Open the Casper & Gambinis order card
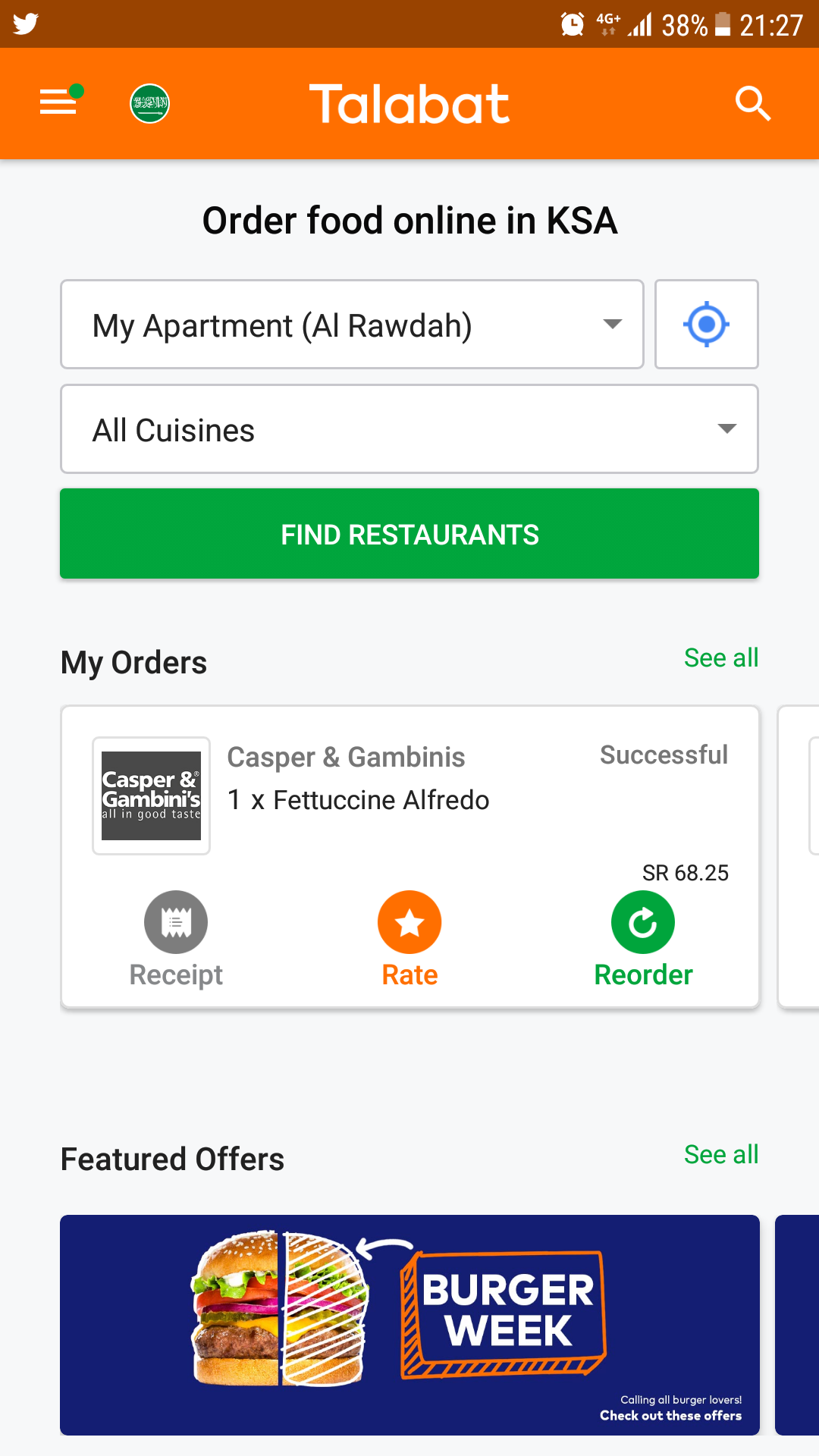819x1456 pixels. (409, 796)
